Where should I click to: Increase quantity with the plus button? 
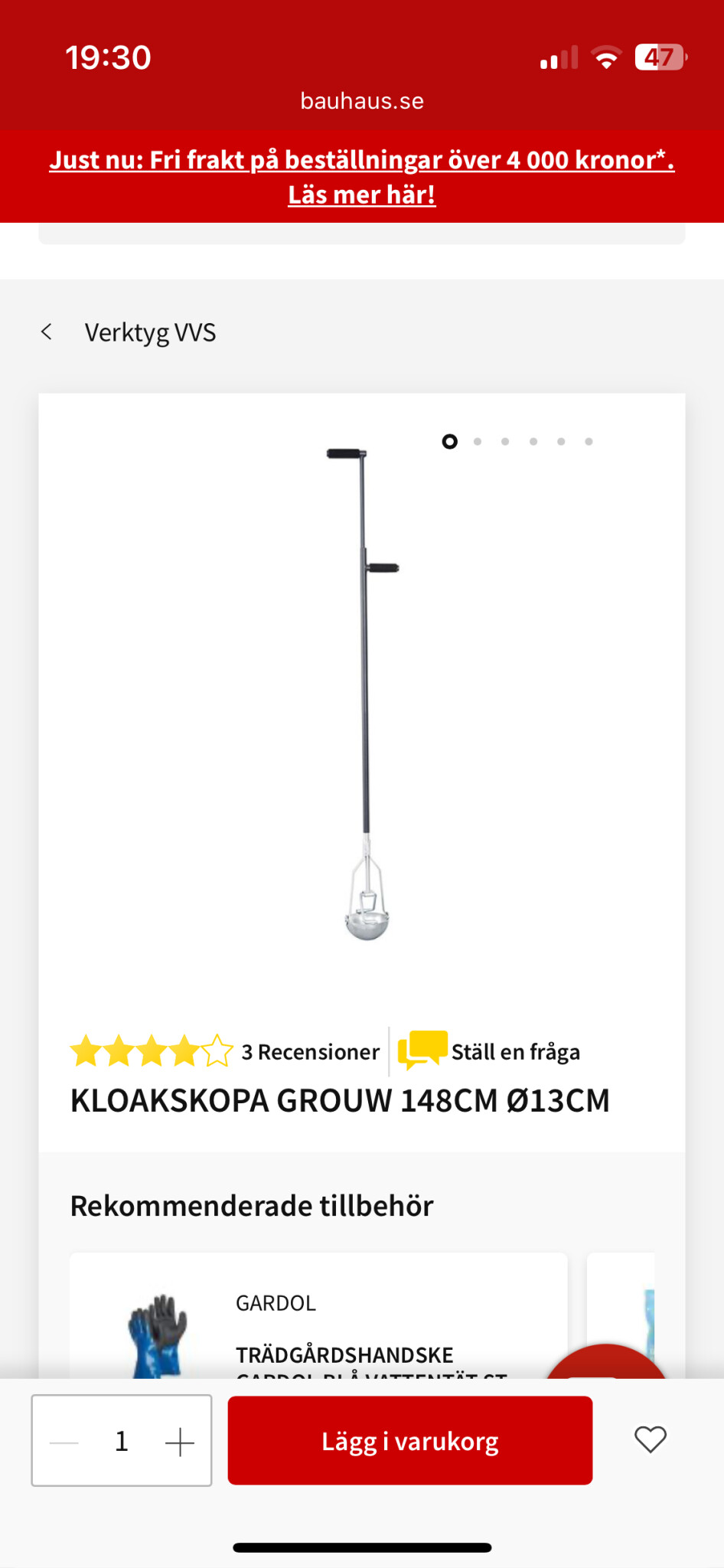point(180,1442)
